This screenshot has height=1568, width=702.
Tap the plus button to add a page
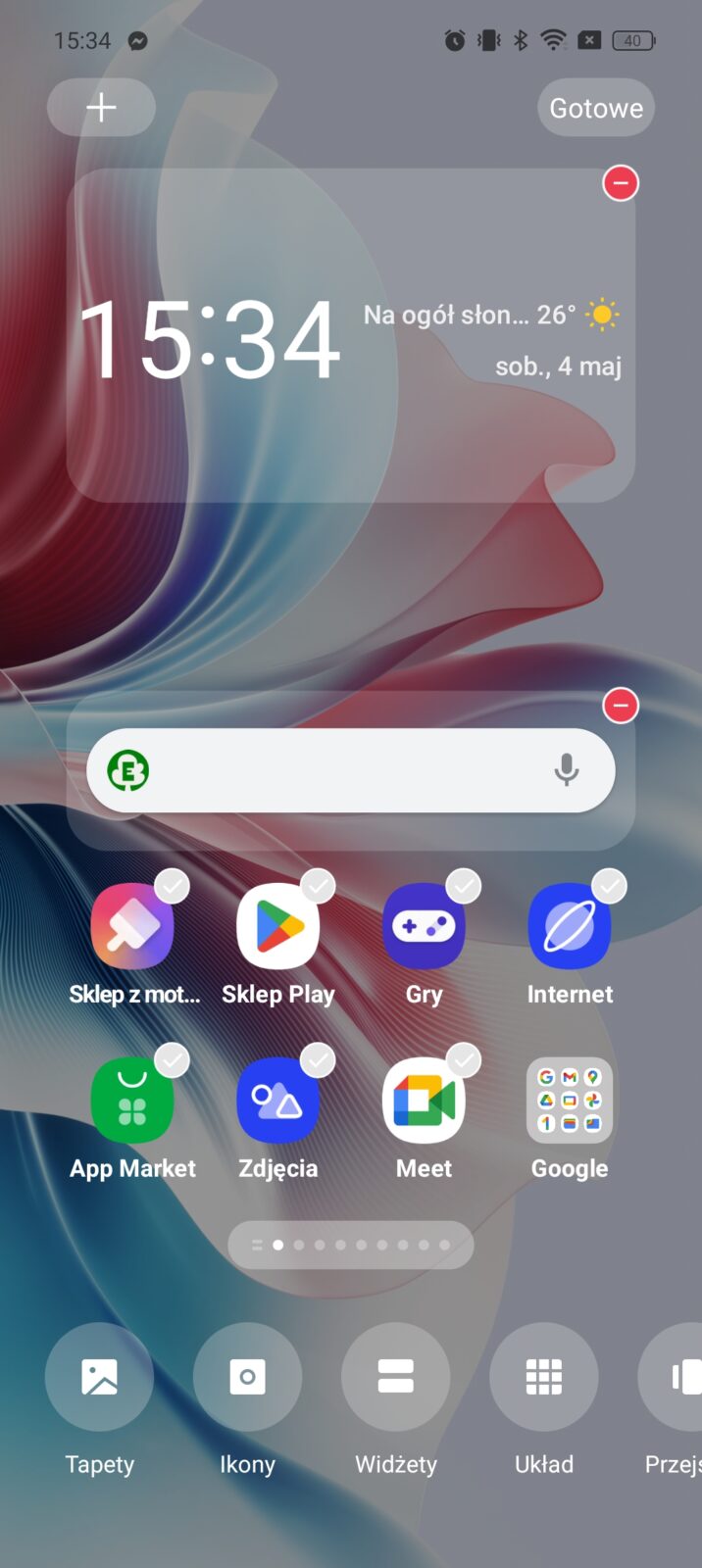pyautogui.click(x=101, y=107)
